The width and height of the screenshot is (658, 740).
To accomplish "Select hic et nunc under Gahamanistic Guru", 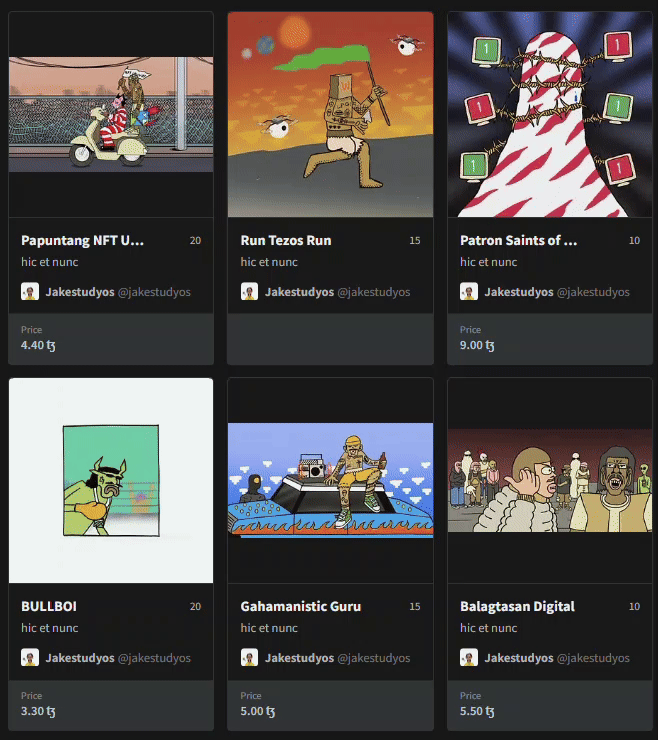I will [x=269, y=628].
